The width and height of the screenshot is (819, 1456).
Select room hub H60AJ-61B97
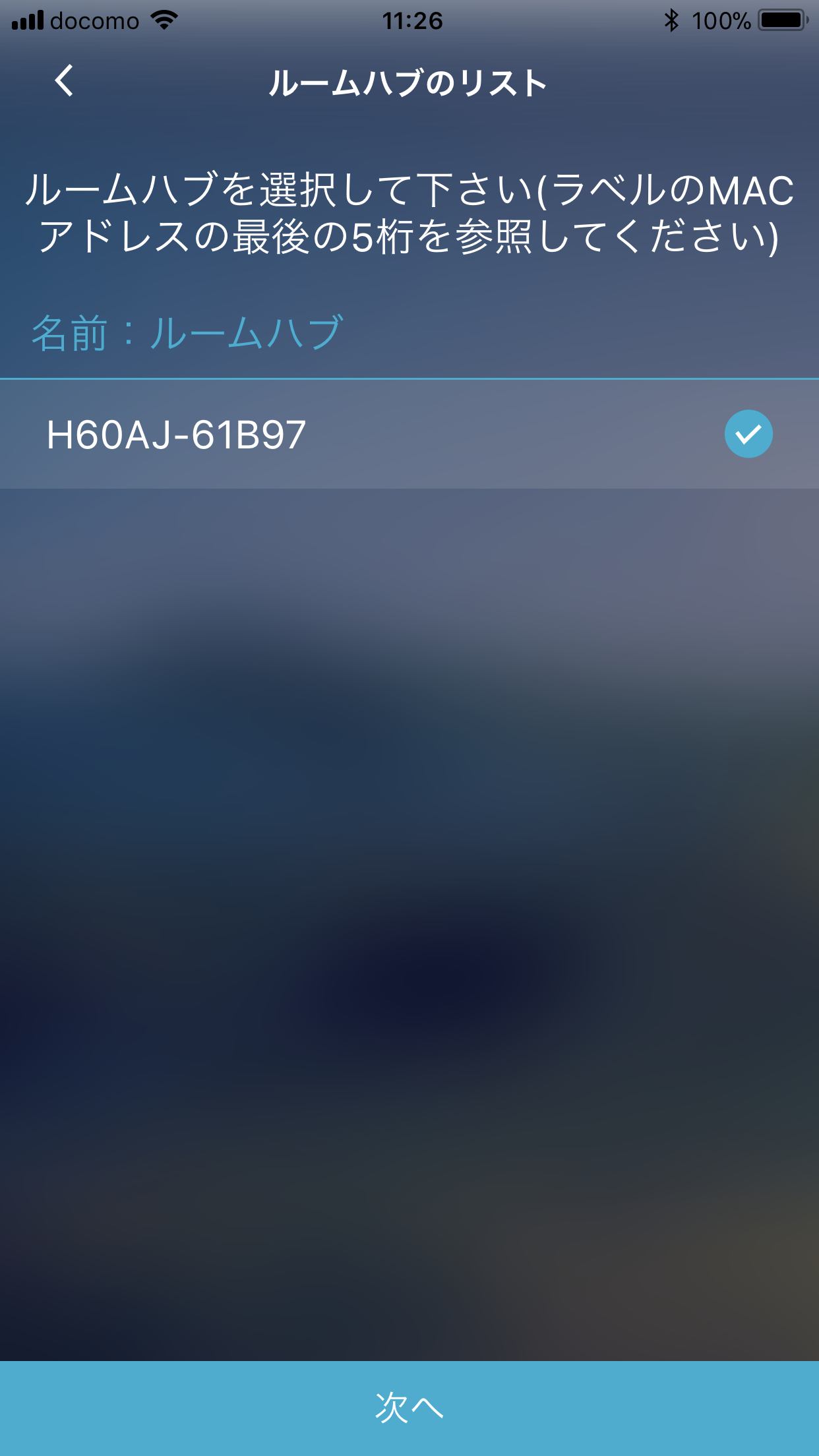pos(177,435)
